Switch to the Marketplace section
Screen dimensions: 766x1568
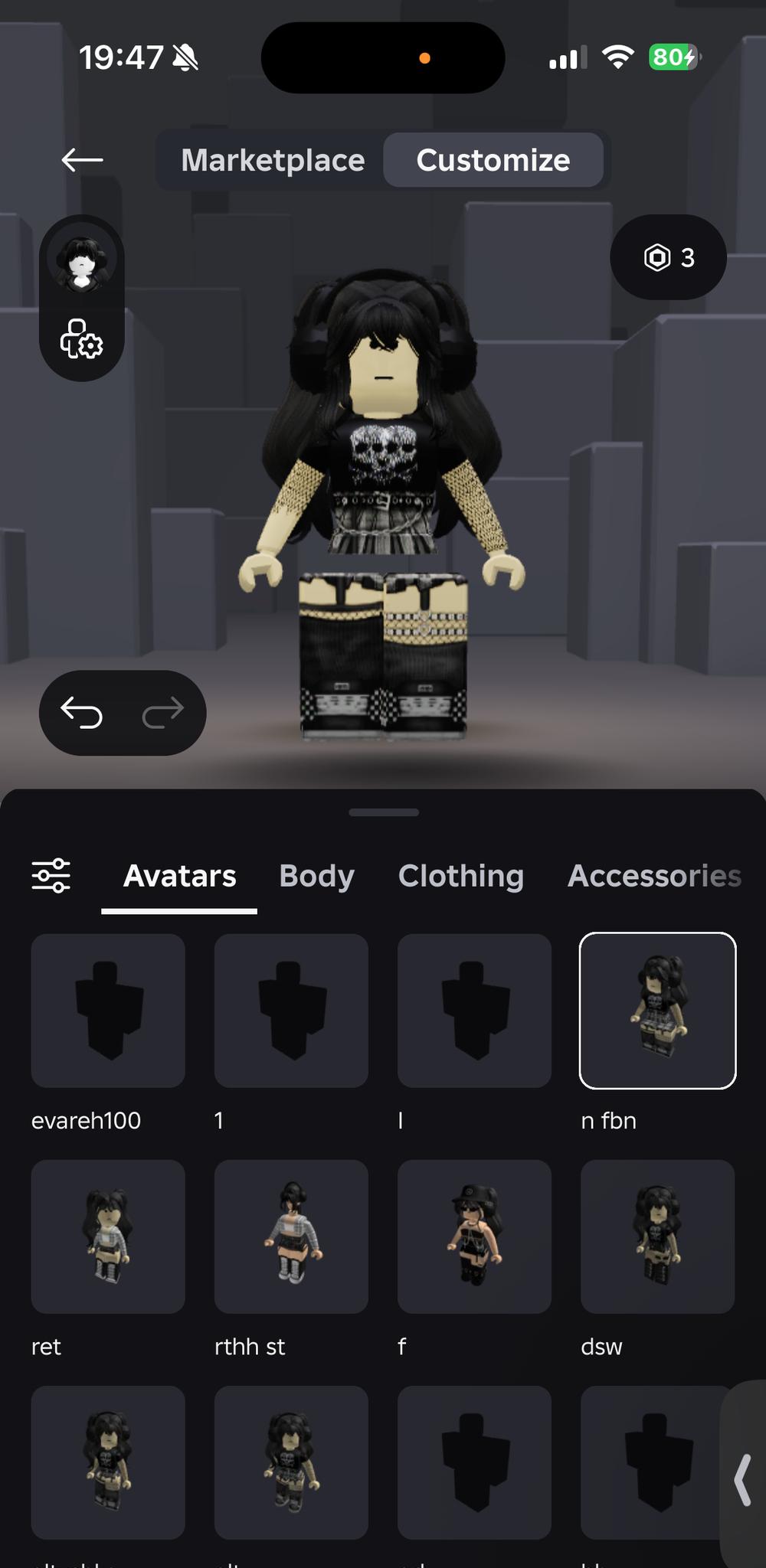[x=273, y=161]
